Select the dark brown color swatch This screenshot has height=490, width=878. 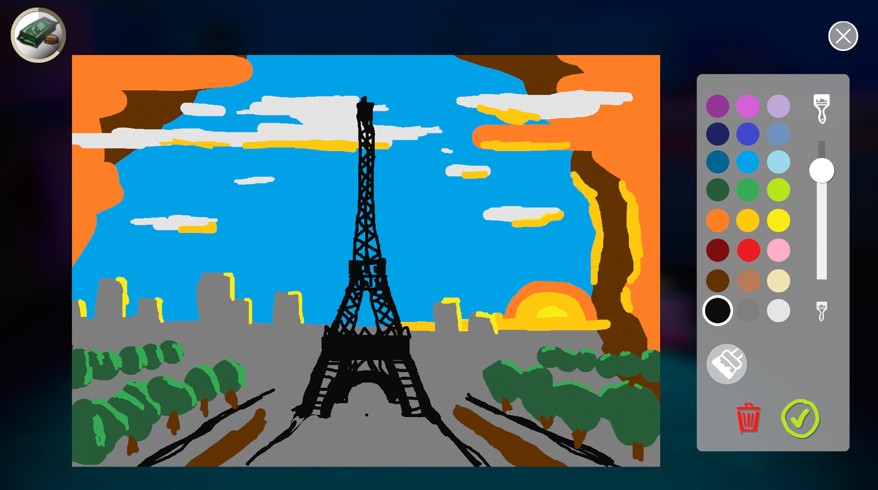tap(717, 281)
